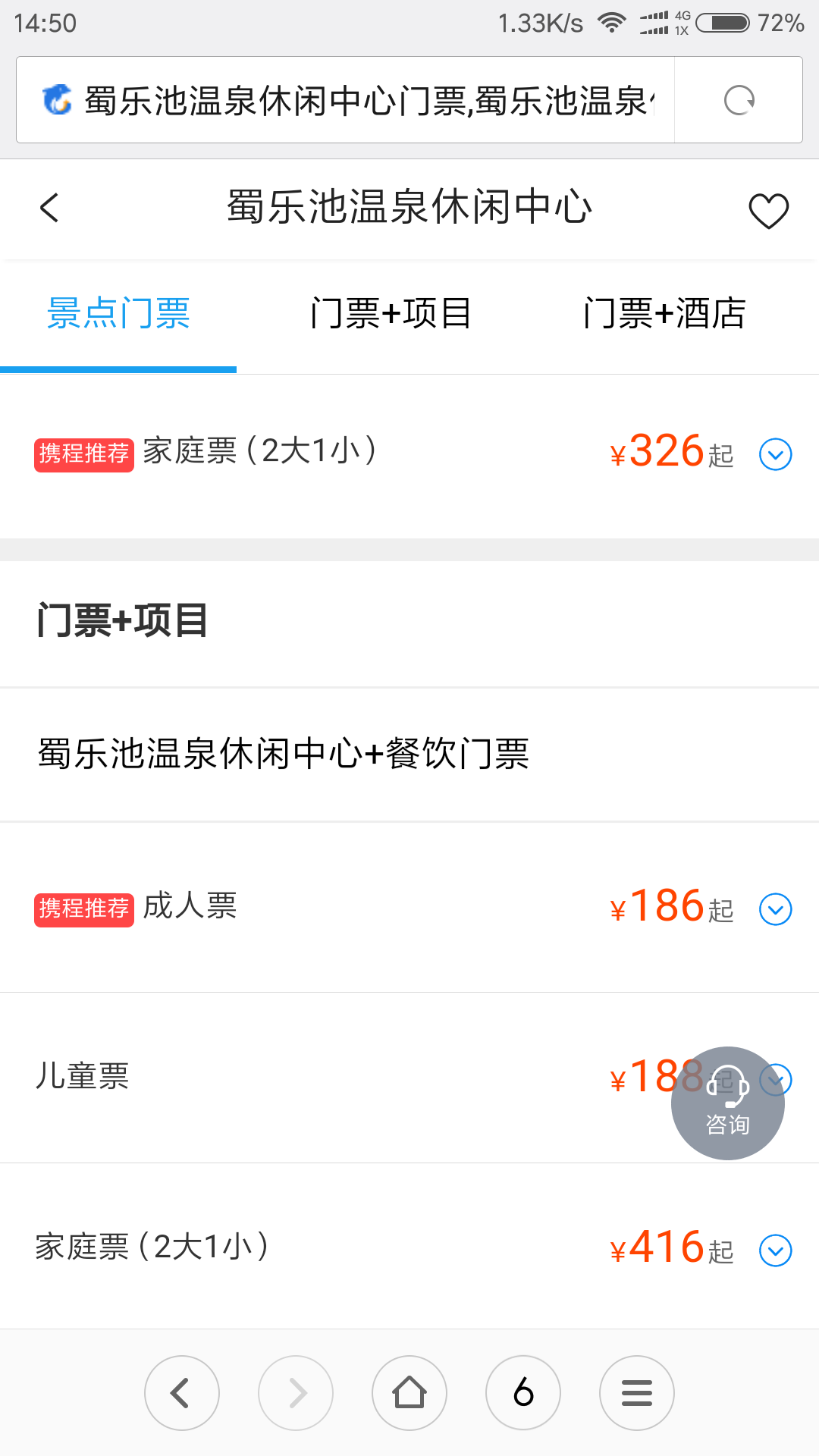
Task: Open the browser tabs switcher showing 6
Action: 523,1393
